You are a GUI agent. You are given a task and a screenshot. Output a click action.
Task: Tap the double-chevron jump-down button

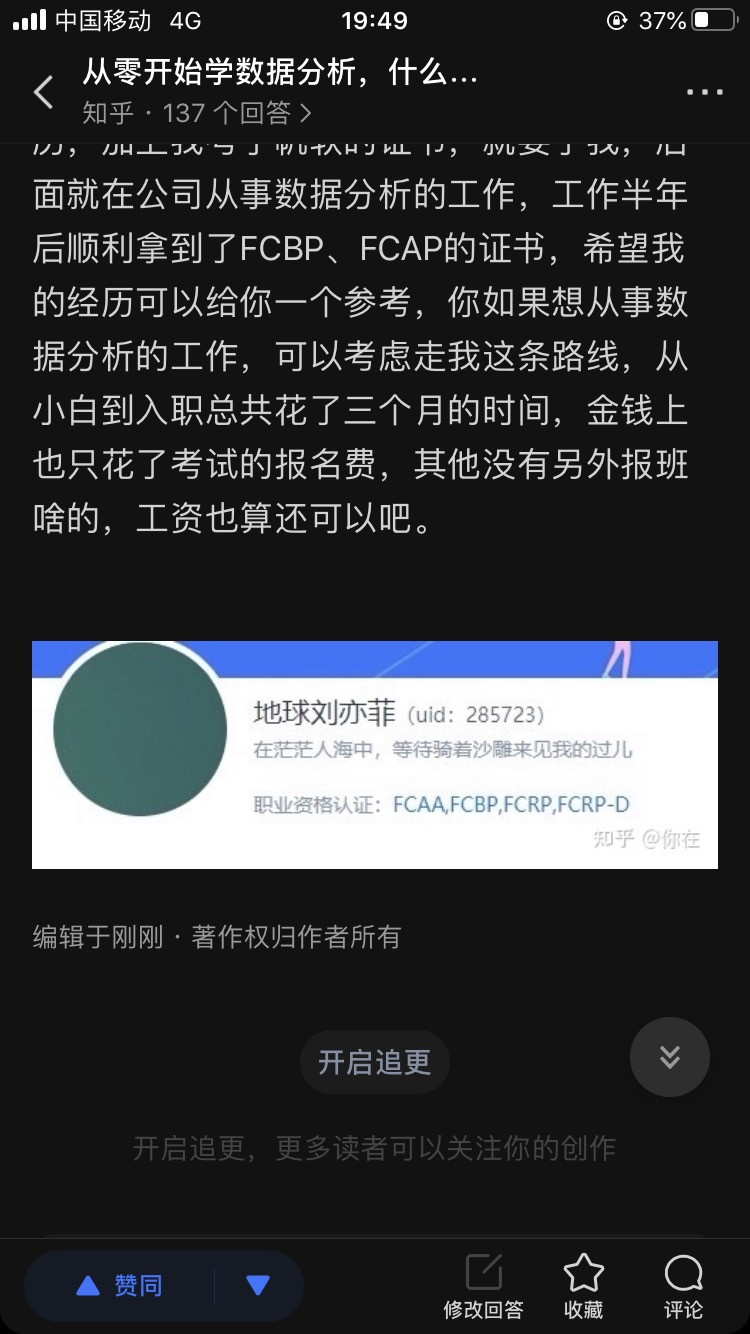pyautogui.click(x=669, y=1058)
